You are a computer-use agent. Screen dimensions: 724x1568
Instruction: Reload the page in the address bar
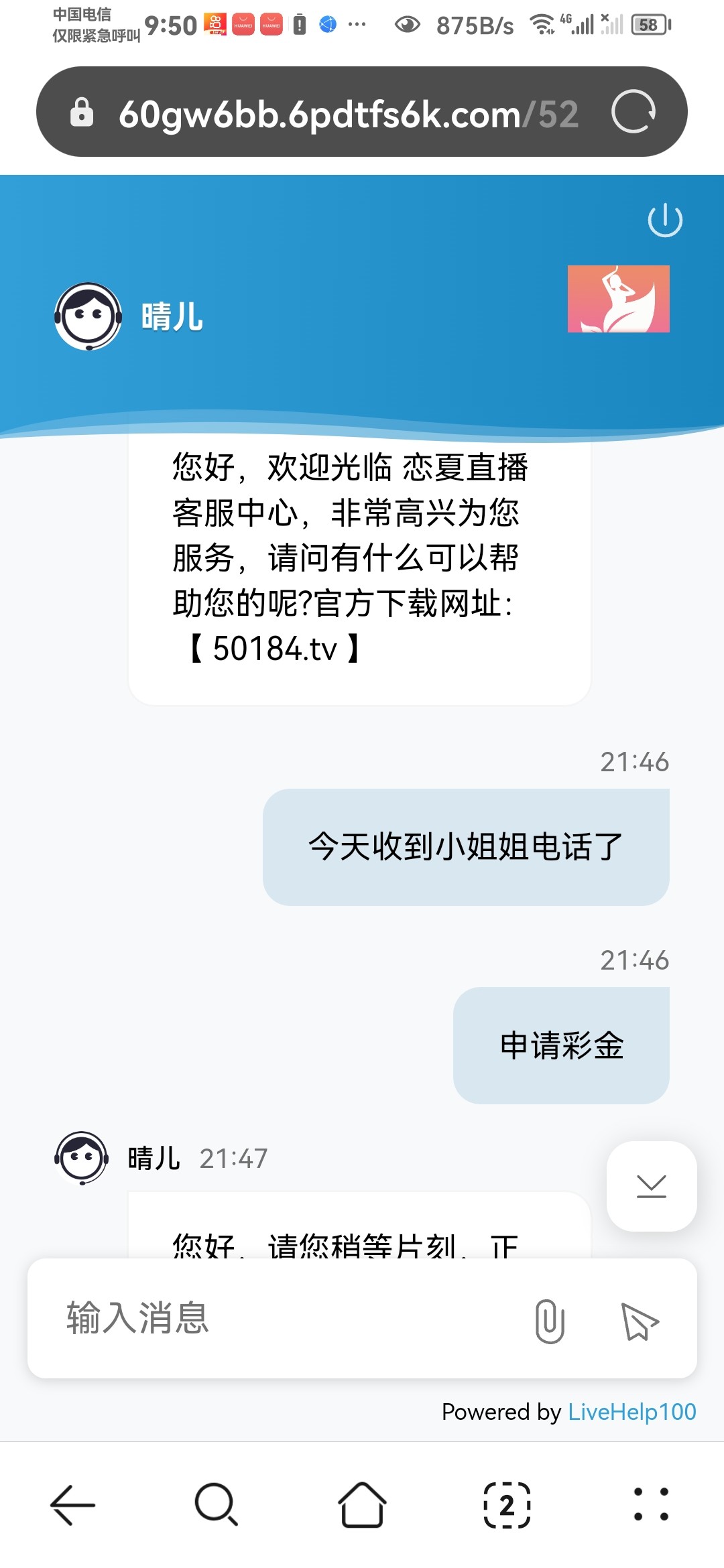coord(633,112)
